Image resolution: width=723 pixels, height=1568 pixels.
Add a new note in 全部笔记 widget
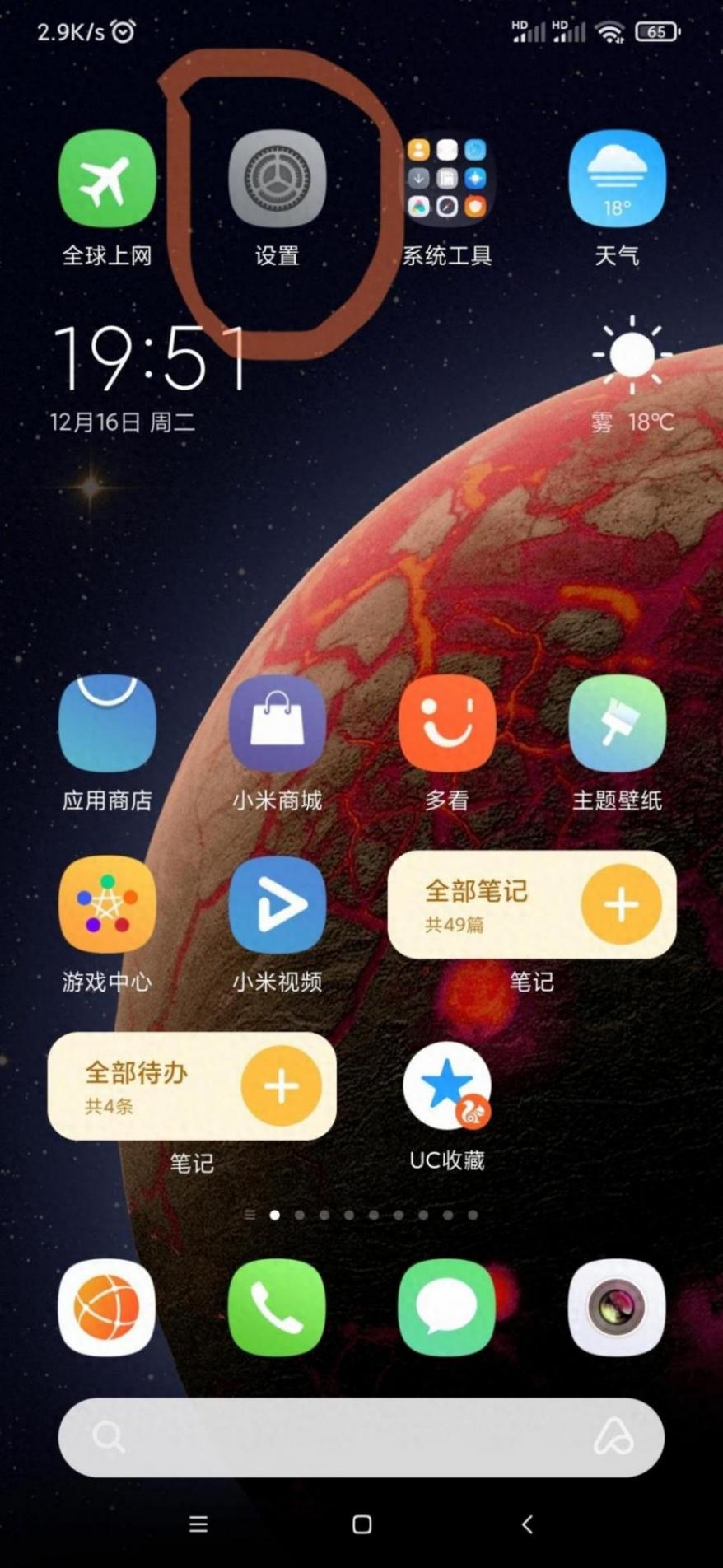[x=621, y=904]
